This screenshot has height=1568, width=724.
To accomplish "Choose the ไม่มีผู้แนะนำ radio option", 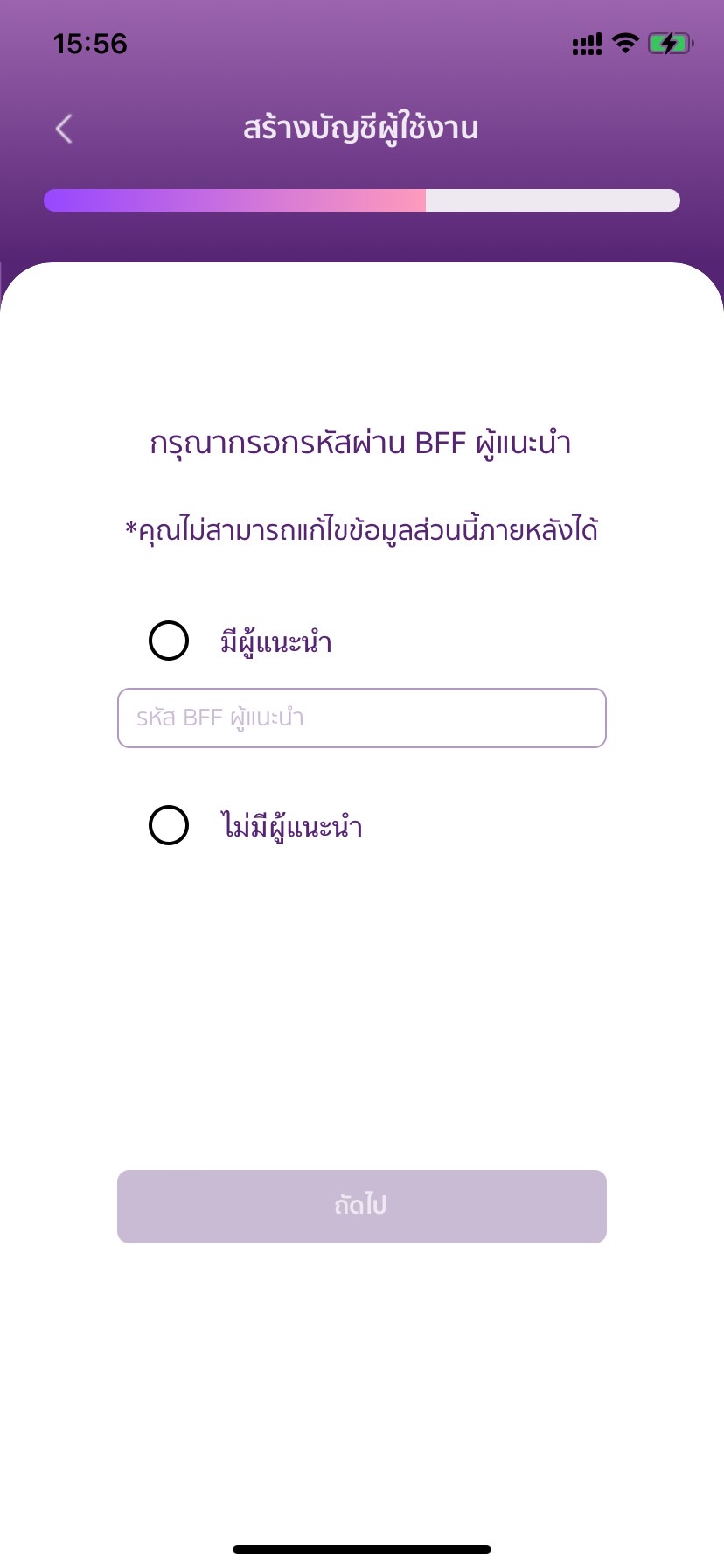I will tap(169, 825).
